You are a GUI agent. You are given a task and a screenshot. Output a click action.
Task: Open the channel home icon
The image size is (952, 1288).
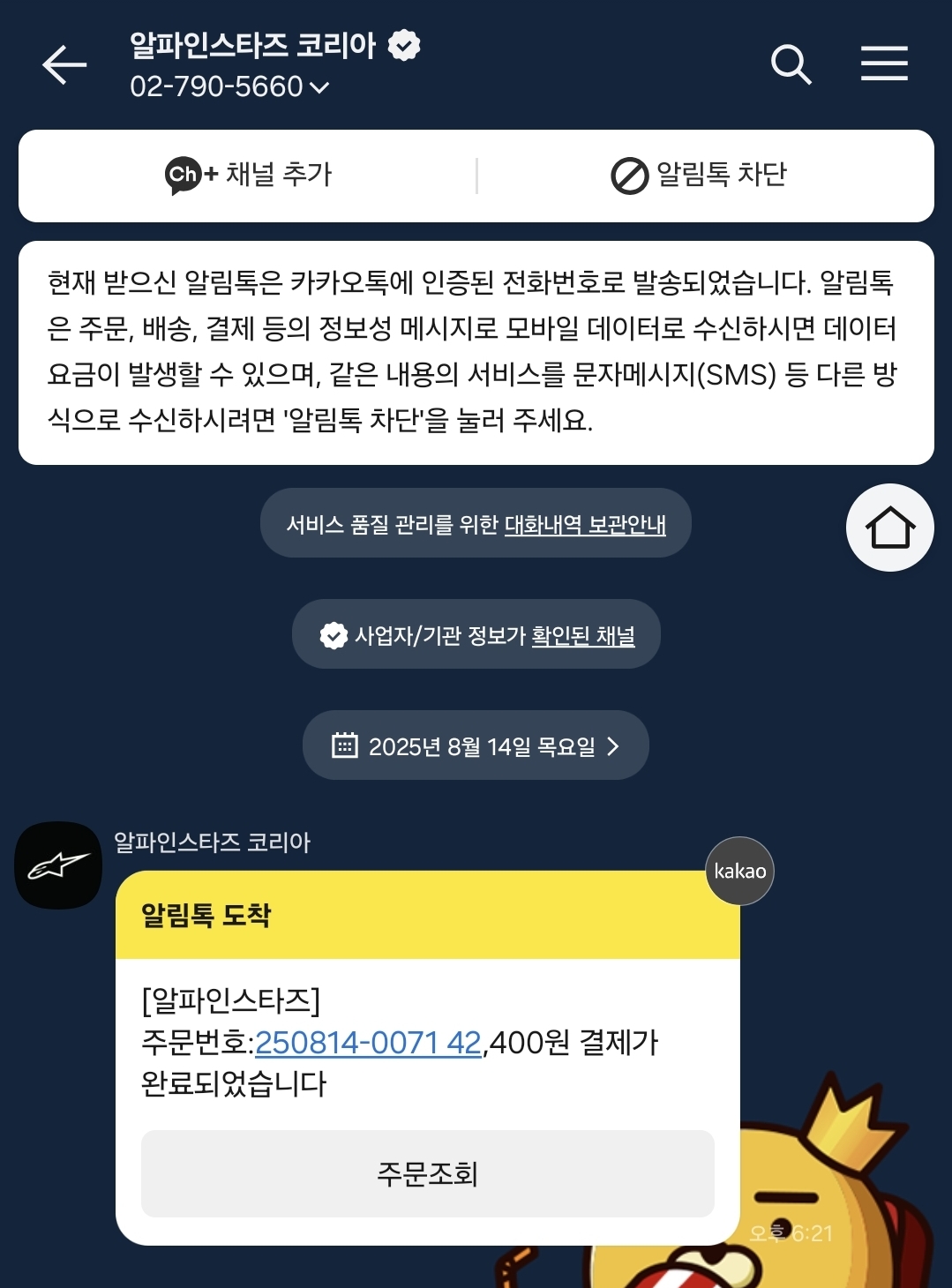point(889,528)
